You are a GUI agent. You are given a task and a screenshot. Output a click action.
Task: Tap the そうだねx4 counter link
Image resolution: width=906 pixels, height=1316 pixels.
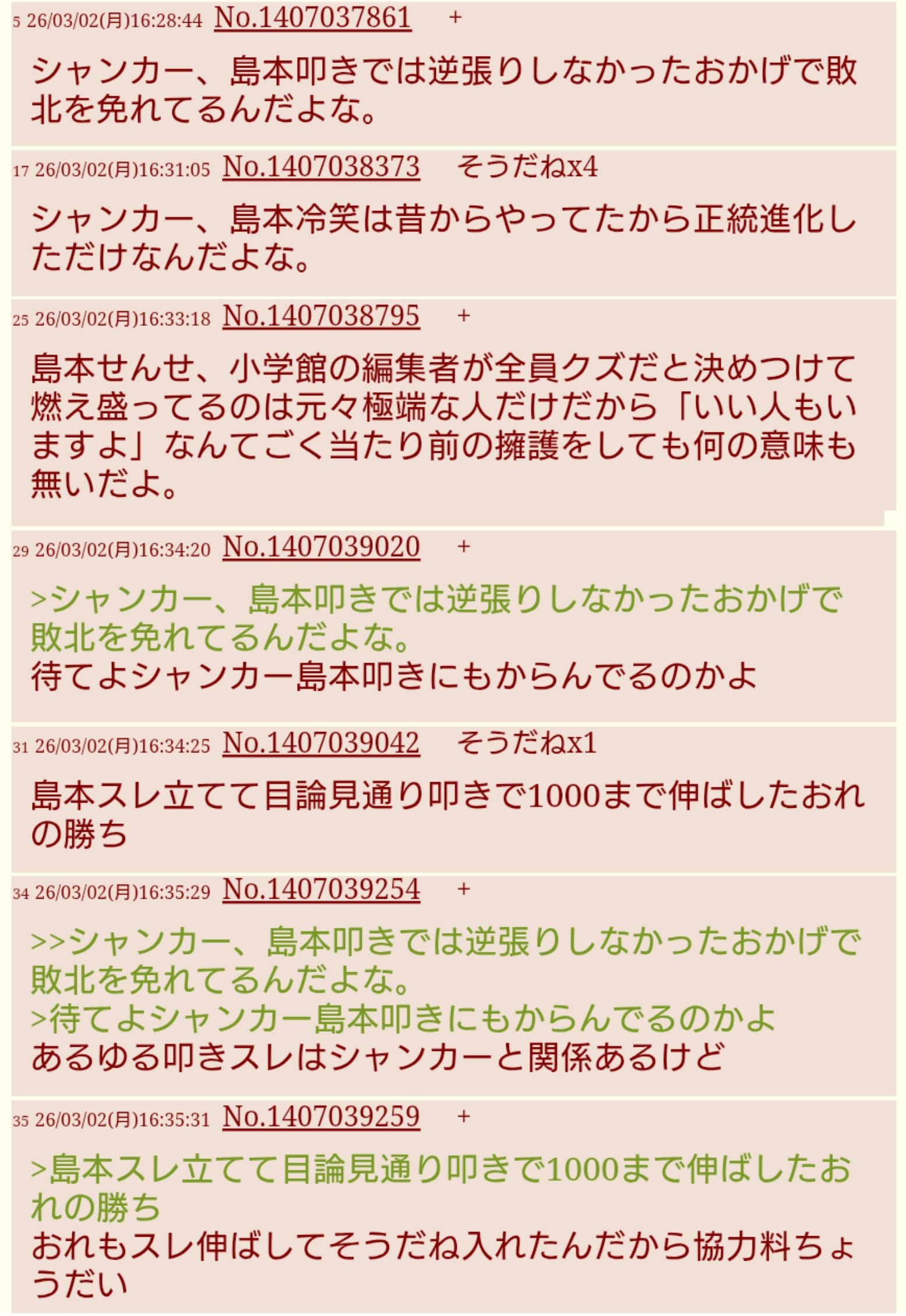coord(527,167)
